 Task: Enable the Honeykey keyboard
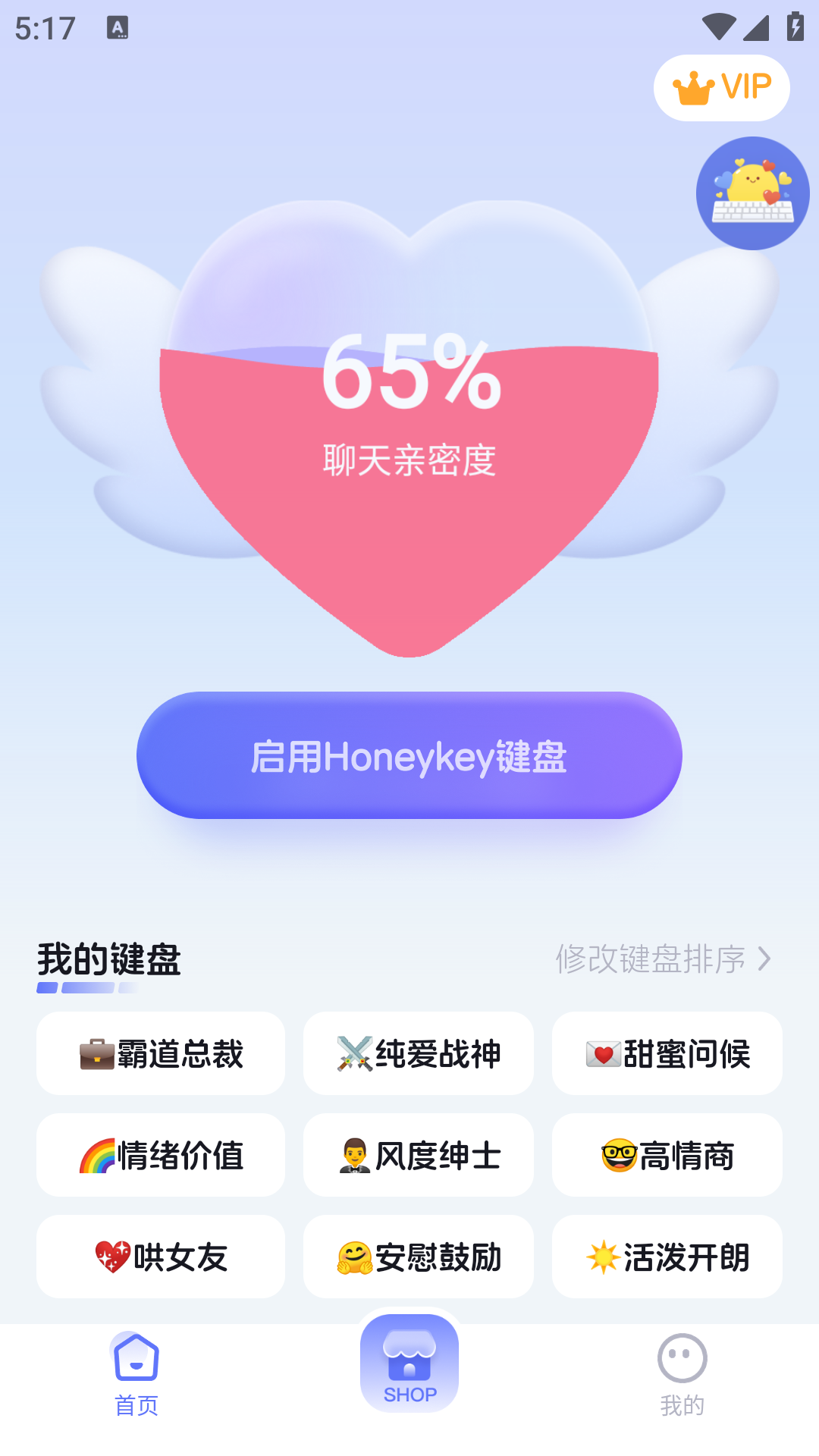coord(409,755)
